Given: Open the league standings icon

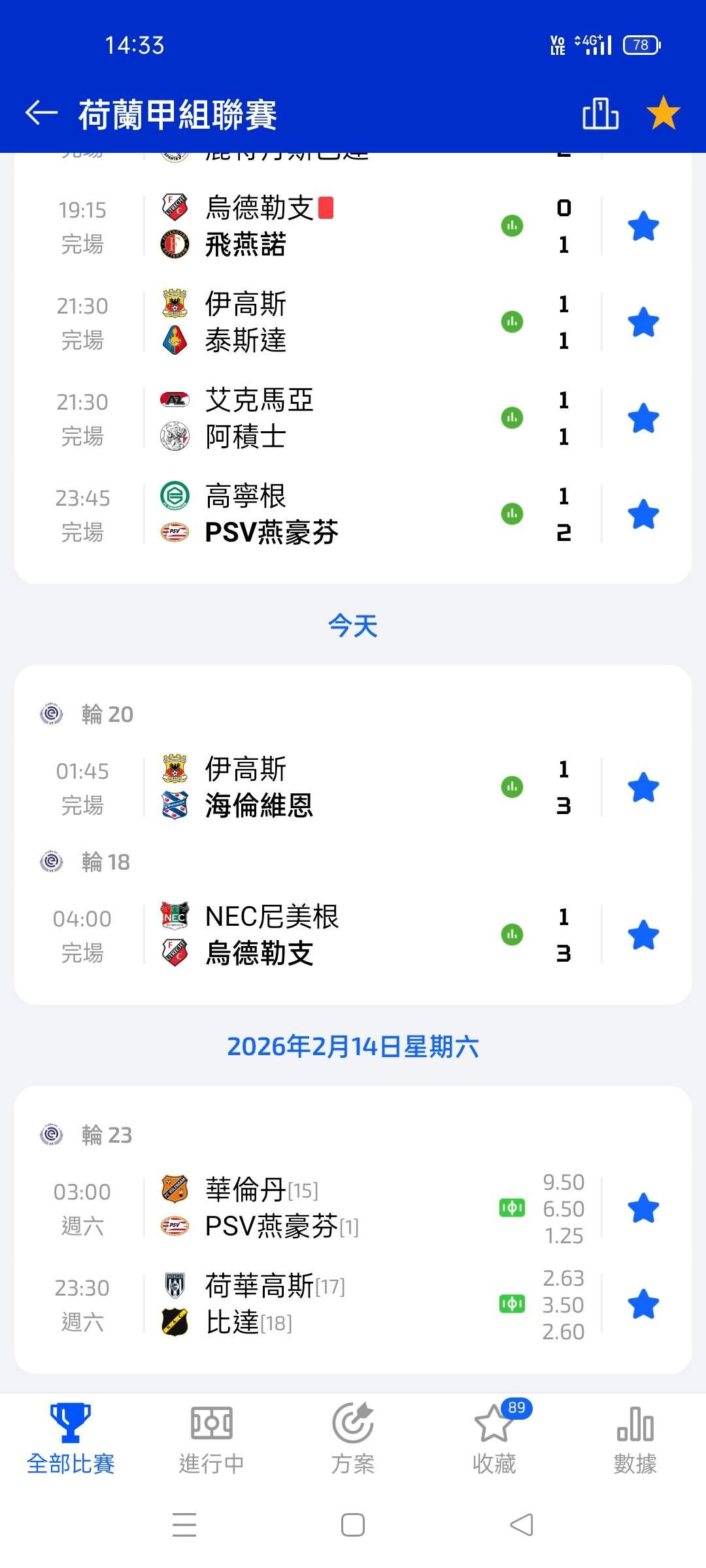Looking at the screenshot, I should pyautogui.click(x=600, y=114).
